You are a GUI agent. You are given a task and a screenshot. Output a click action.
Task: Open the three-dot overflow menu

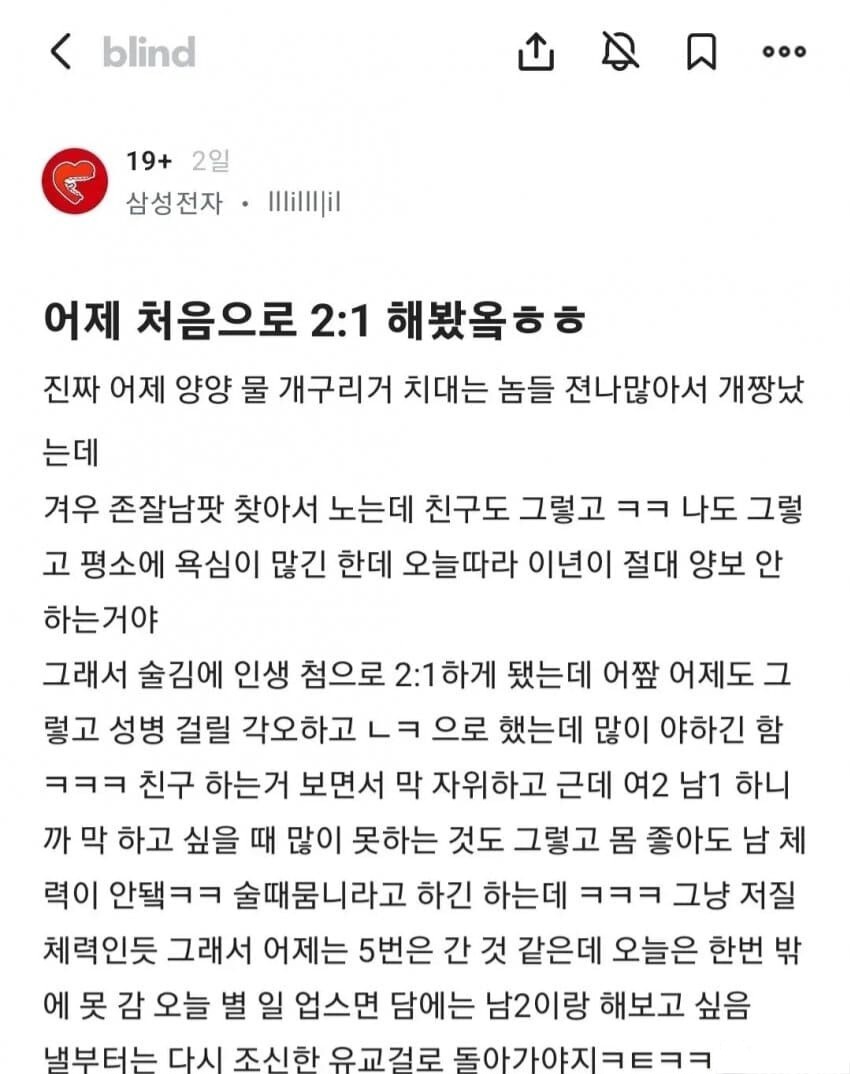[x=783, y=52]
